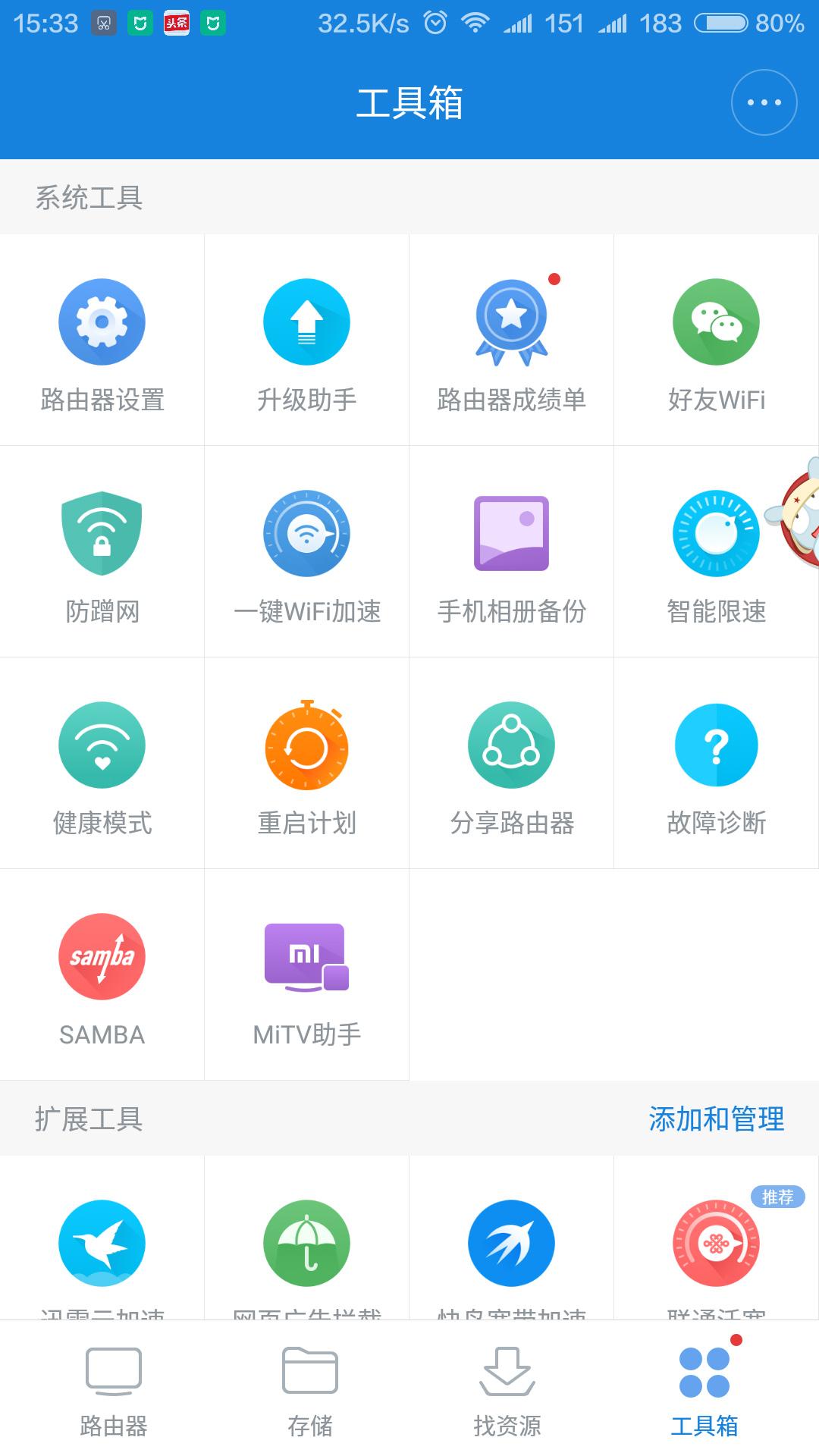The height and width of the screenshot is (1456, 819).
Task: Open the SAMBA tool
Action: pos(102,976)
